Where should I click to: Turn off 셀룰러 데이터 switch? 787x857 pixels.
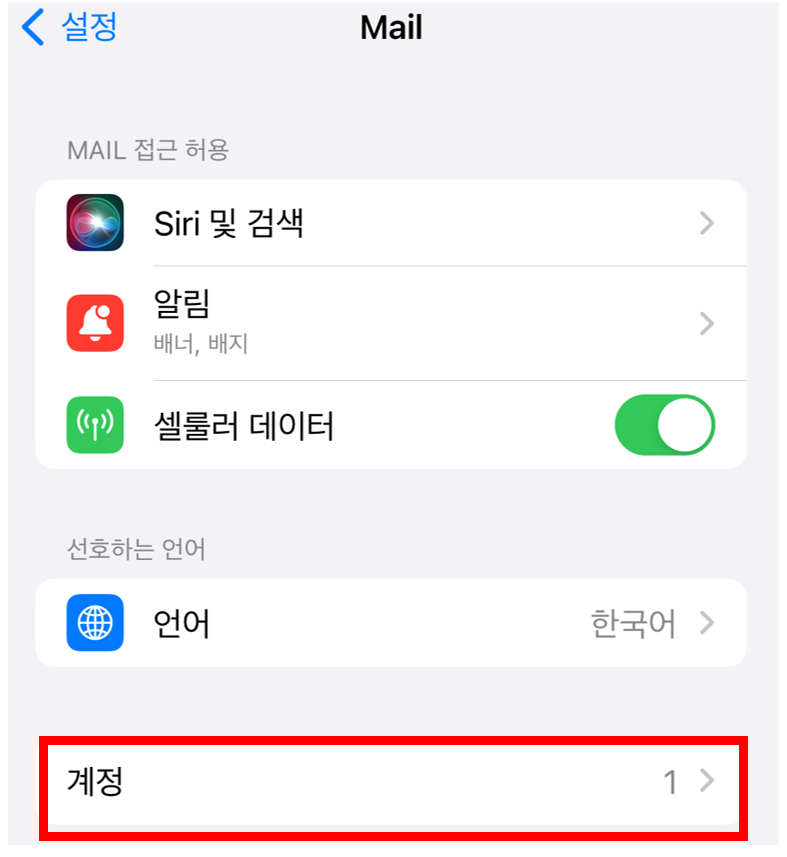(x=664, y=426)
